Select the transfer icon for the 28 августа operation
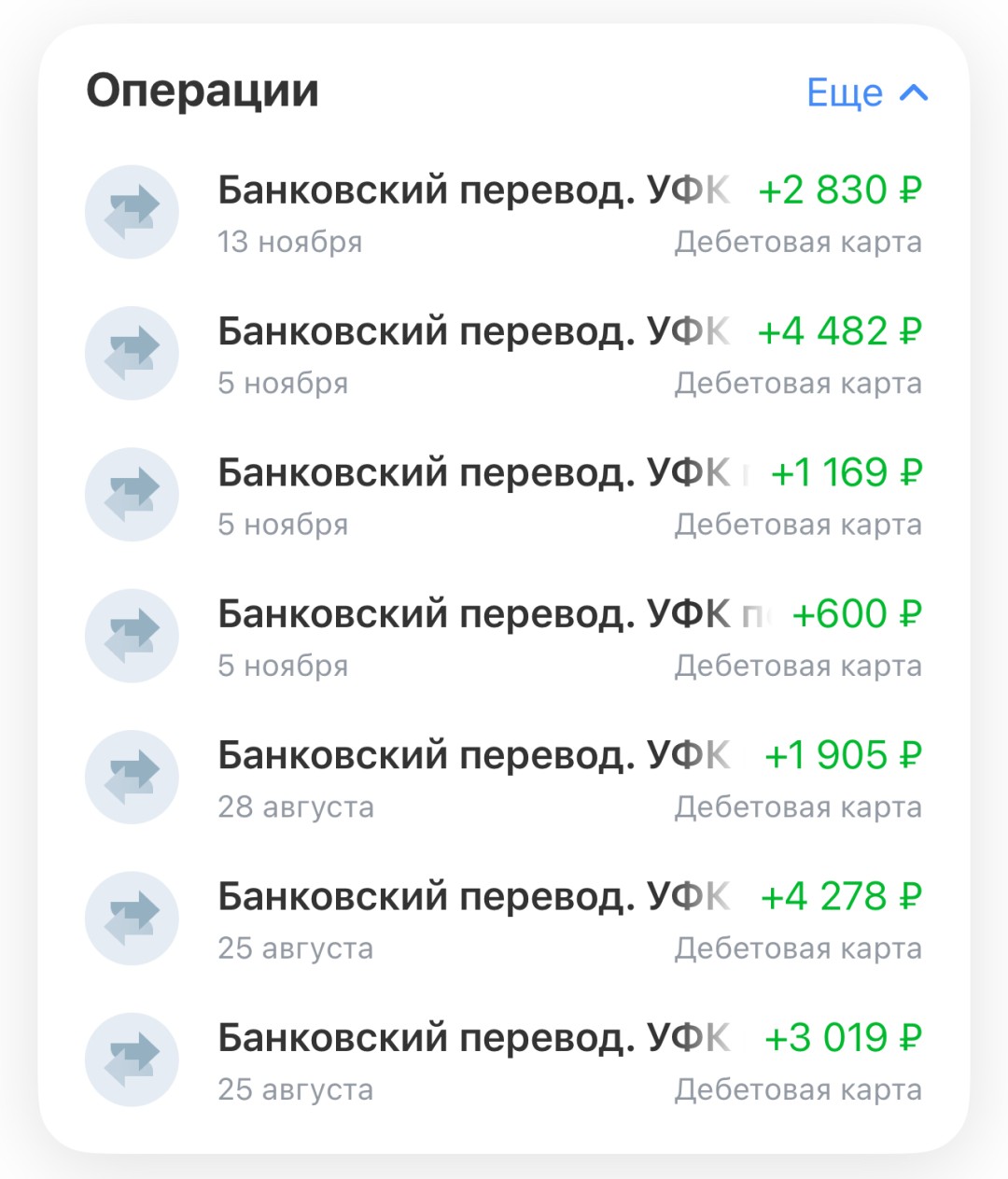The width and height of the screenshot is (1008, 1179). click(x=132, y=777)
